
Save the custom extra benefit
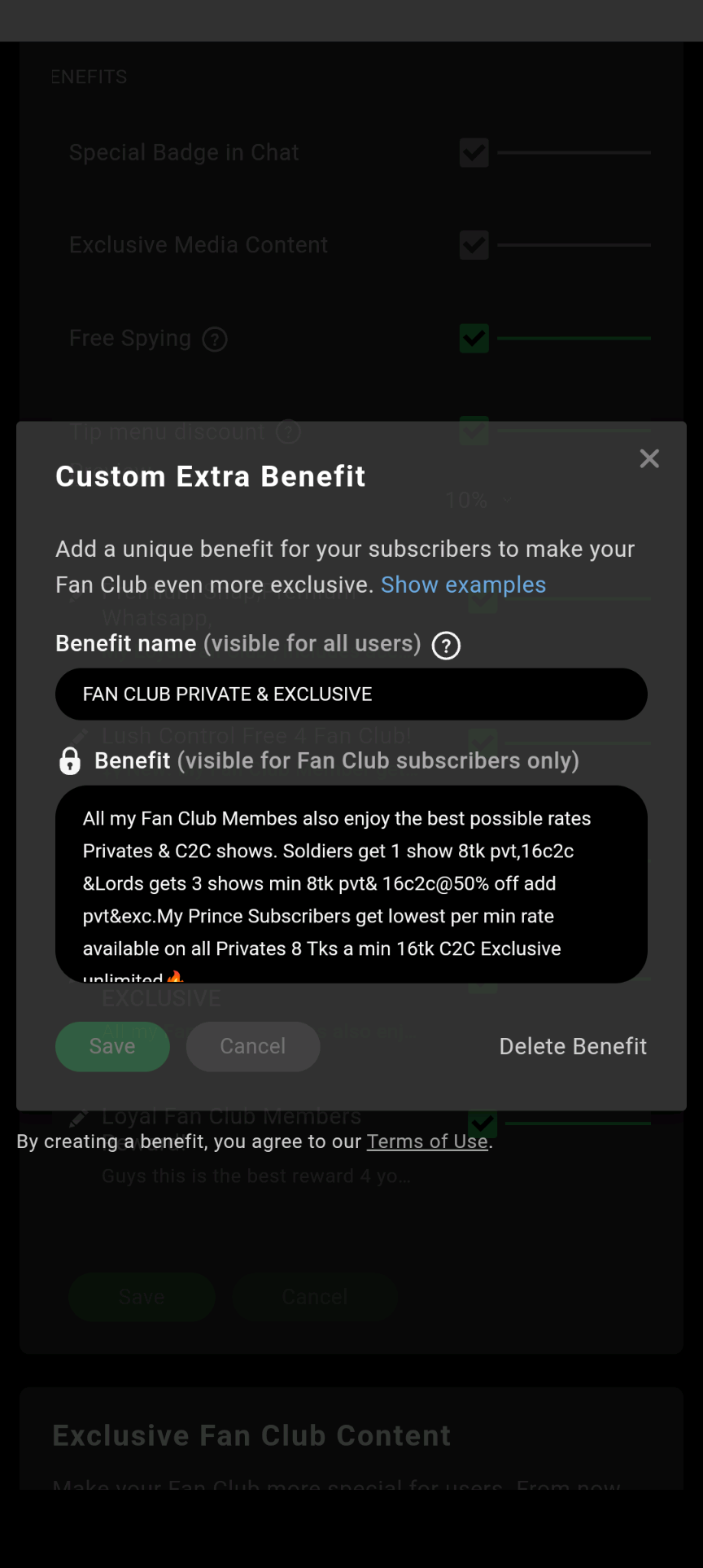(112, 1046)
